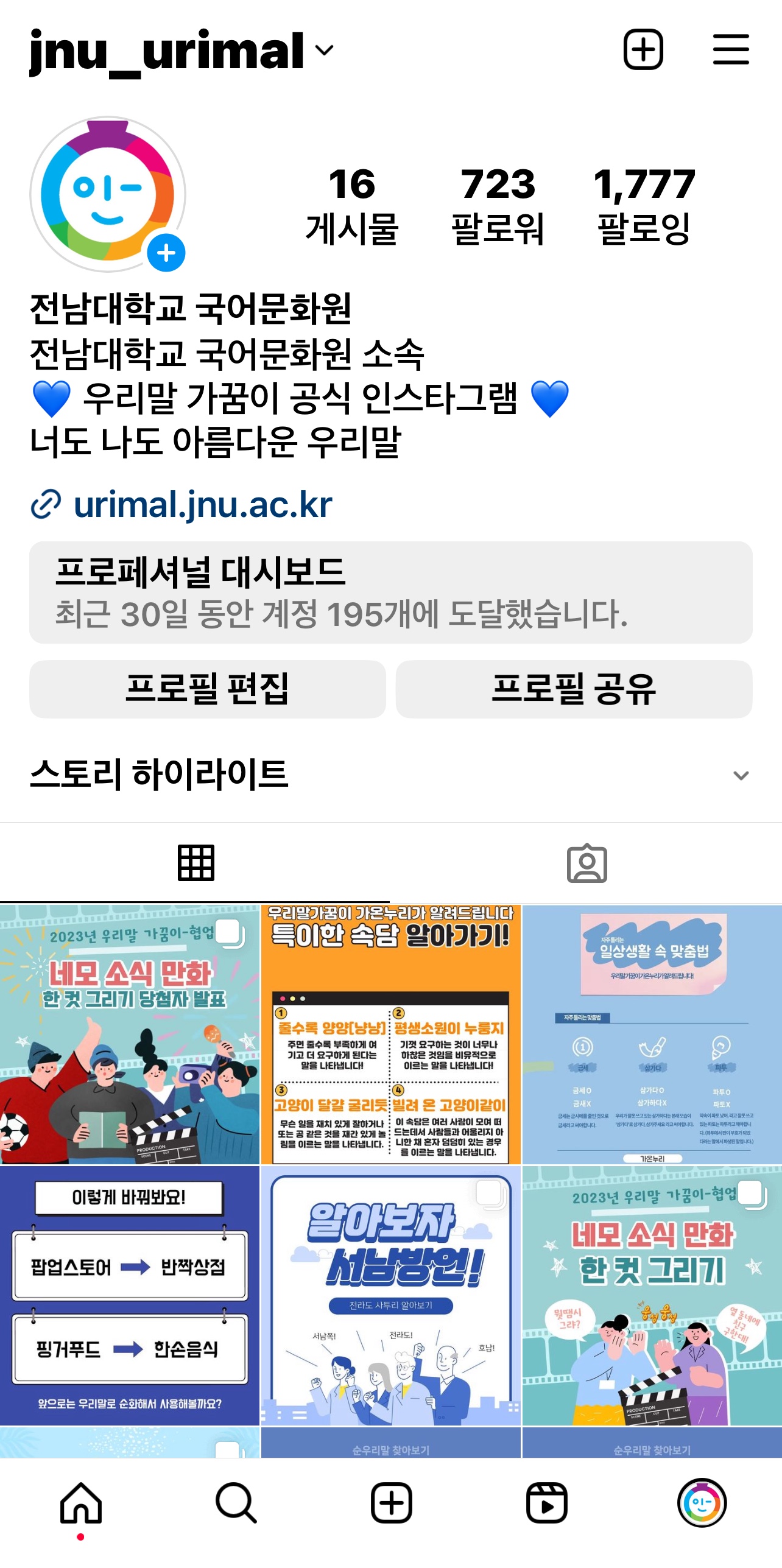Go to the home feed tab

coord(80,1503)
